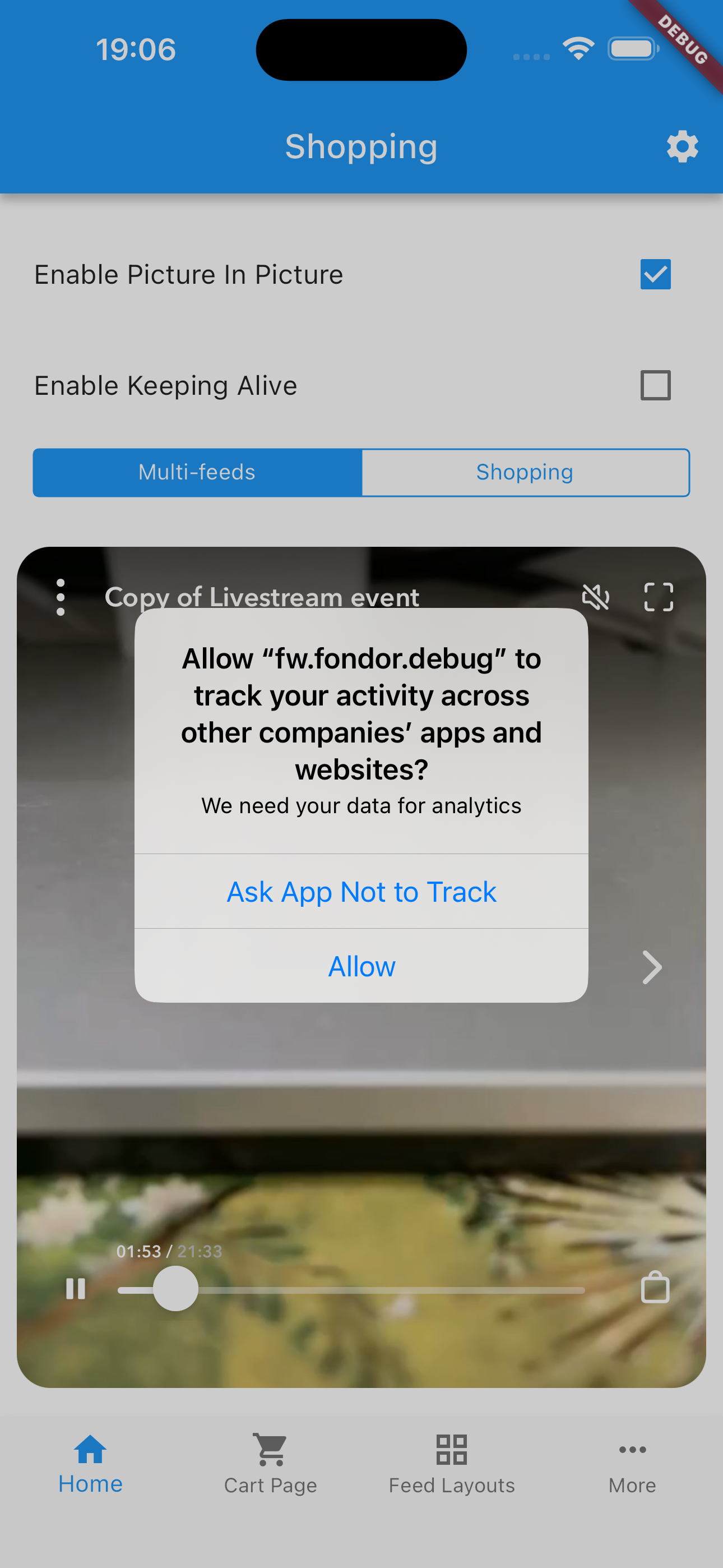Go to next video arrow
Image resolution: width=723 pixels, height=1568 pixels.
[x=652, y=967]
